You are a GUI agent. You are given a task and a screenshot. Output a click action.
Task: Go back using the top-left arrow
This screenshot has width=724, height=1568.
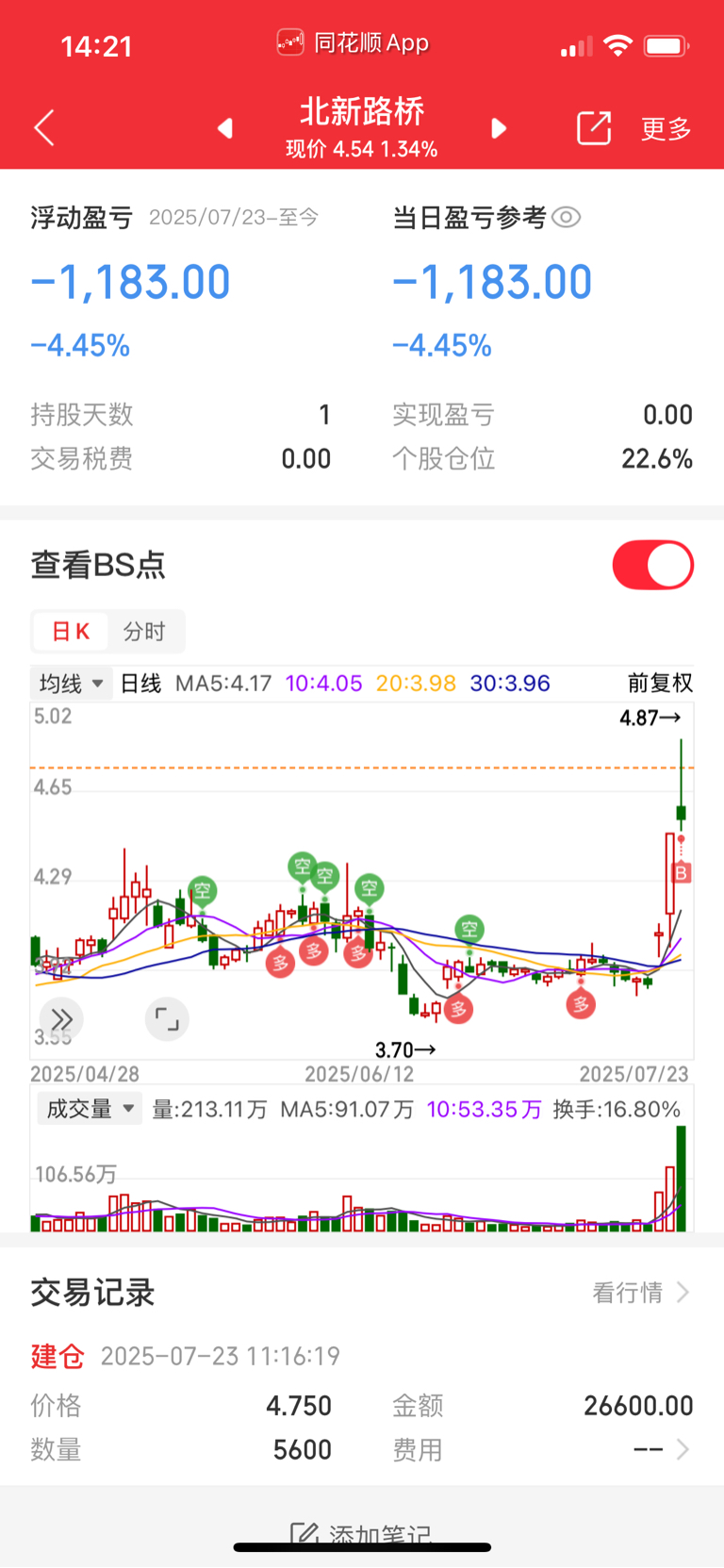(44, 127)
